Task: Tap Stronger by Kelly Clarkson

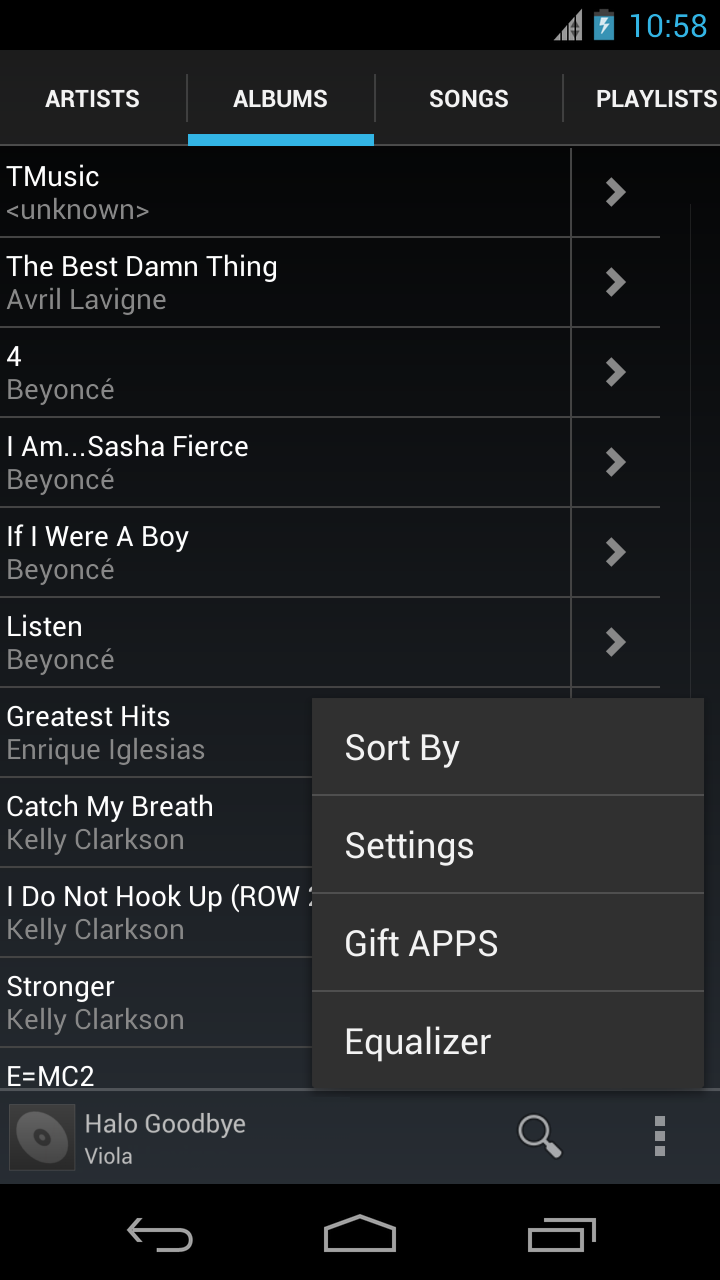Action: pyautogui.click(x=150, y=1000)
